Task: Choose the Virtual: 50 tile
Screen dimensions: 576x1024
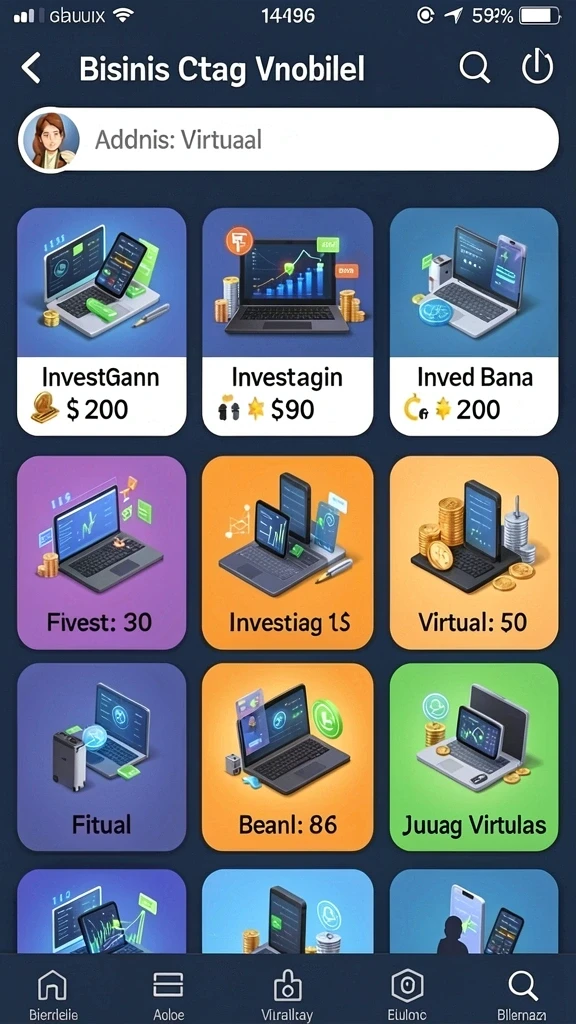Action: 474,552
